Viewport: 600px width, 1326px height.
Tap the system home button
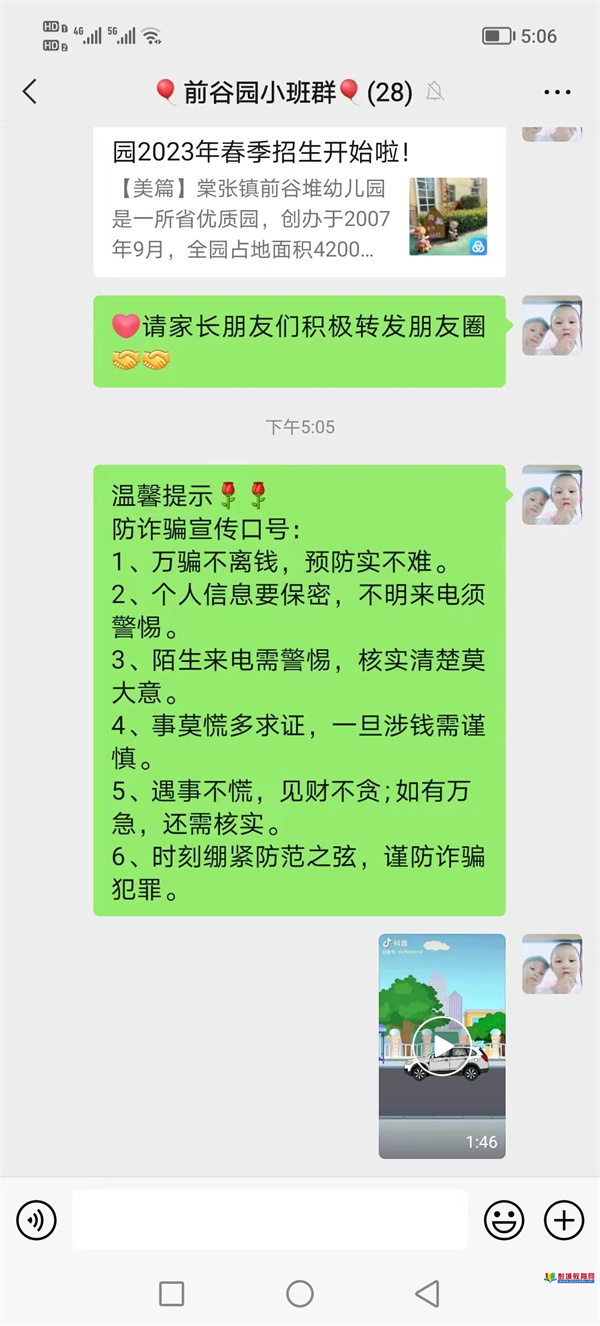tap(300, 1293)
